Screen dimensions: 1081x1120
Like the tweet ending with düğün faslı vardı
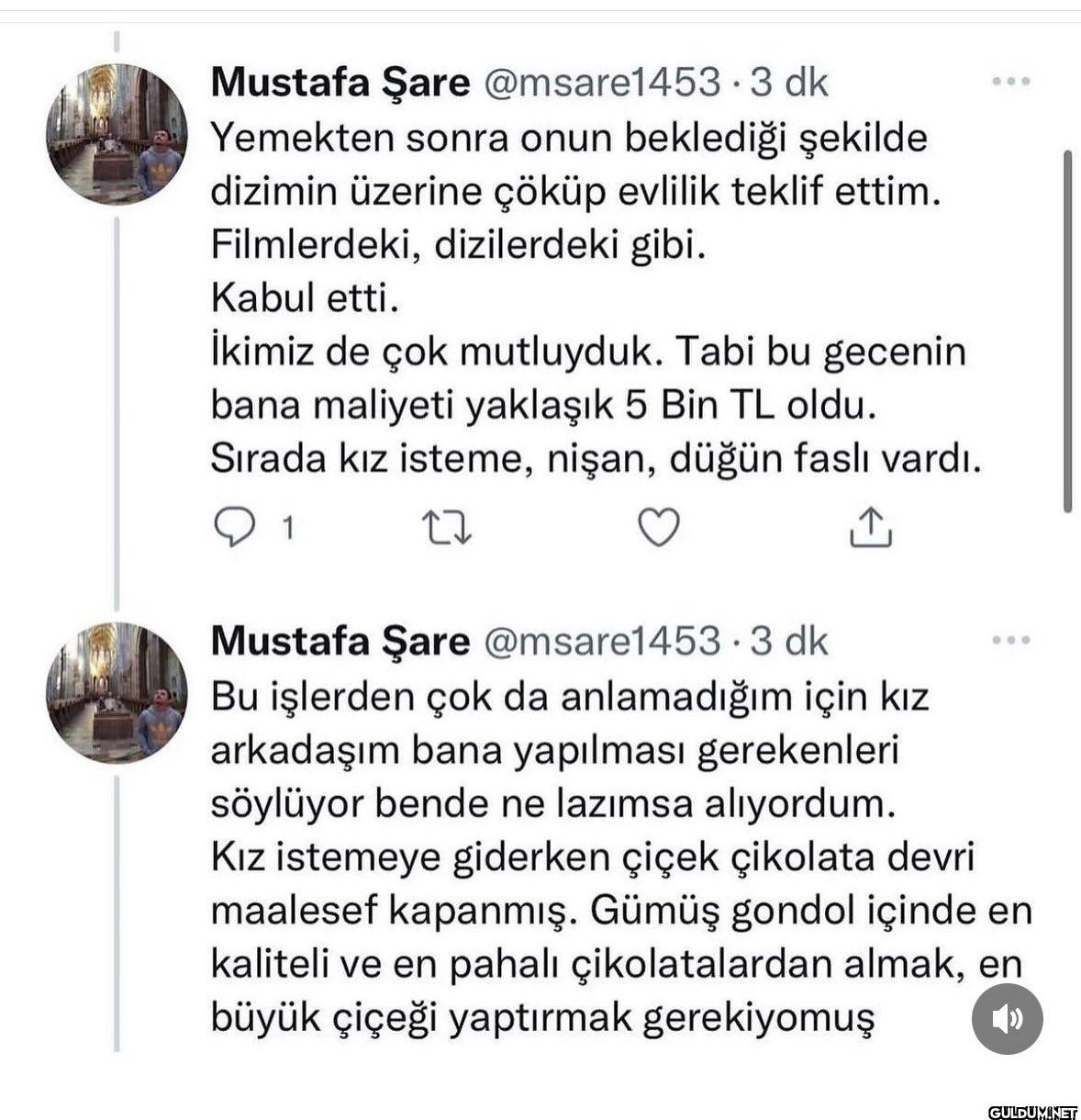(x=658, y=528)
